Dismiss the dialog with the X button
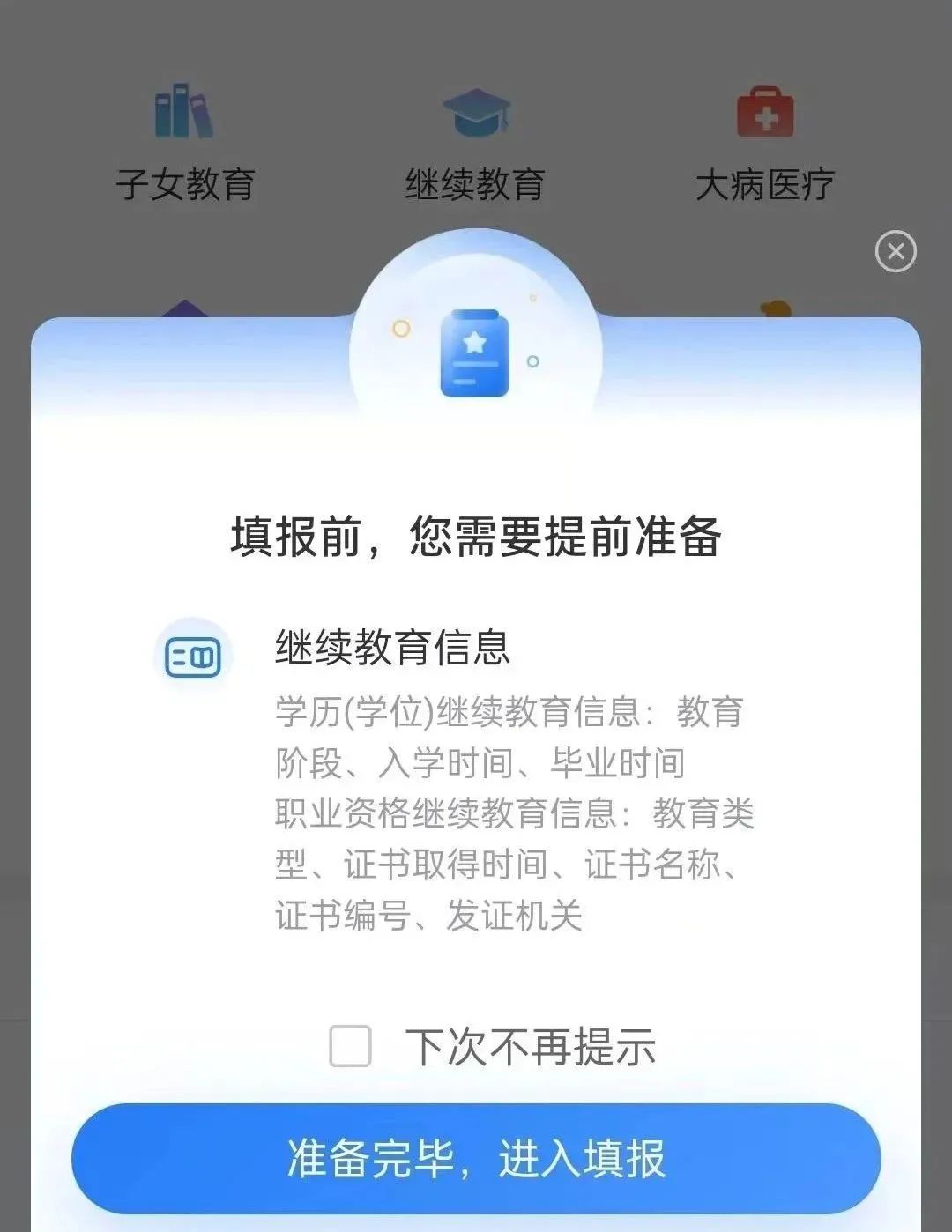952x1232 pixels. tap(896, 251)
